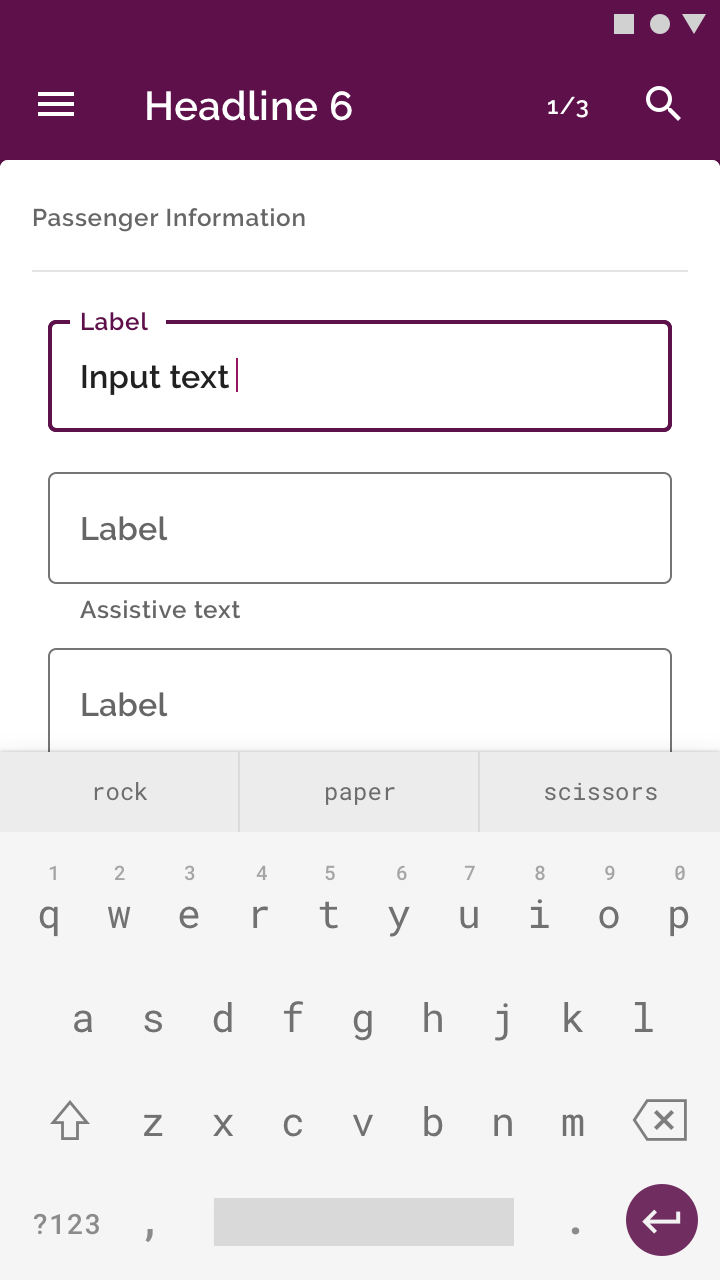Focus the field containing Input text
This screenshot has height=1280, width=720.
(360, 377)
